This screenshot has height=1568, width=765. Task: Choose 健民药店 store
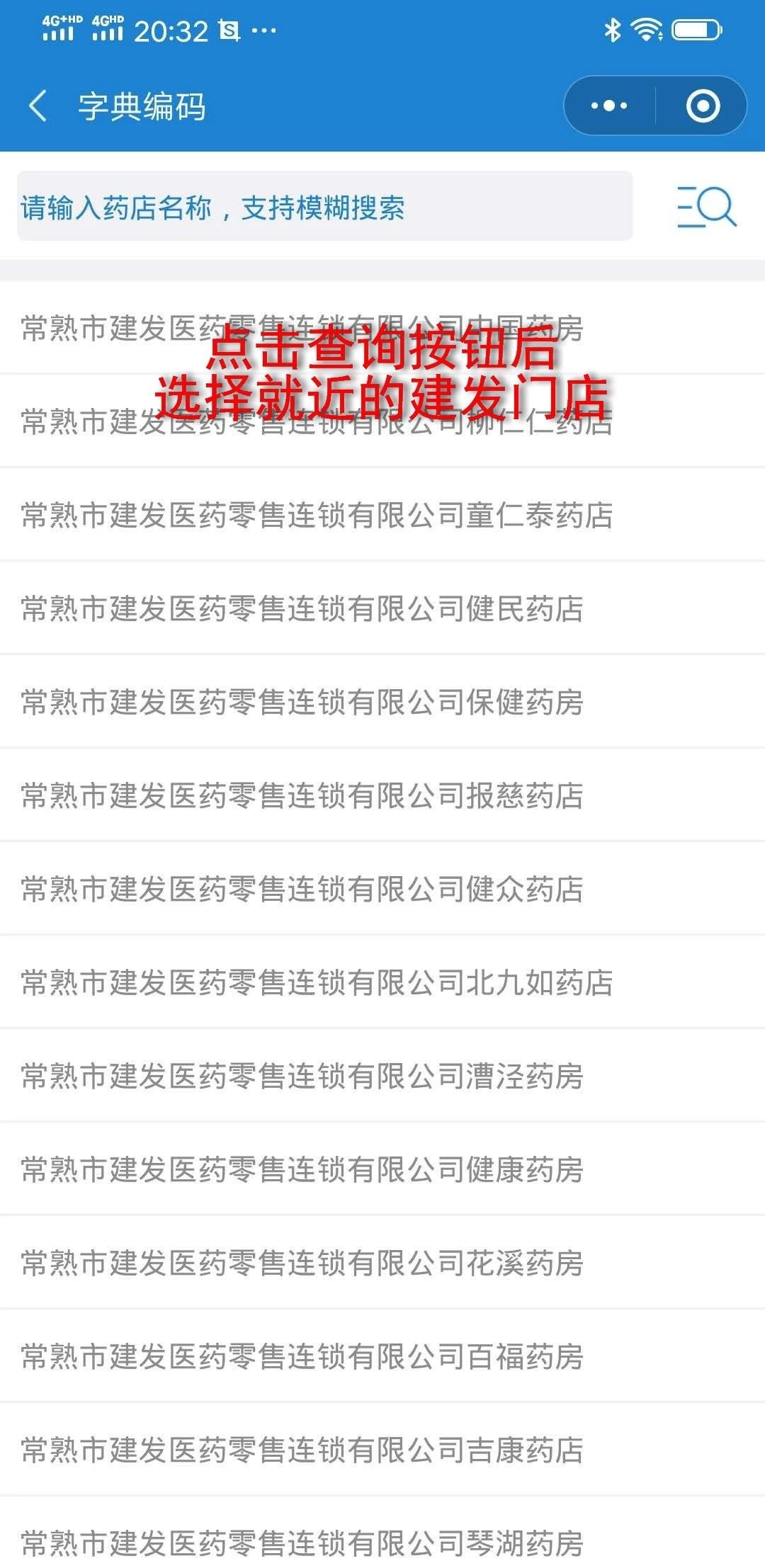click(302, 608)
